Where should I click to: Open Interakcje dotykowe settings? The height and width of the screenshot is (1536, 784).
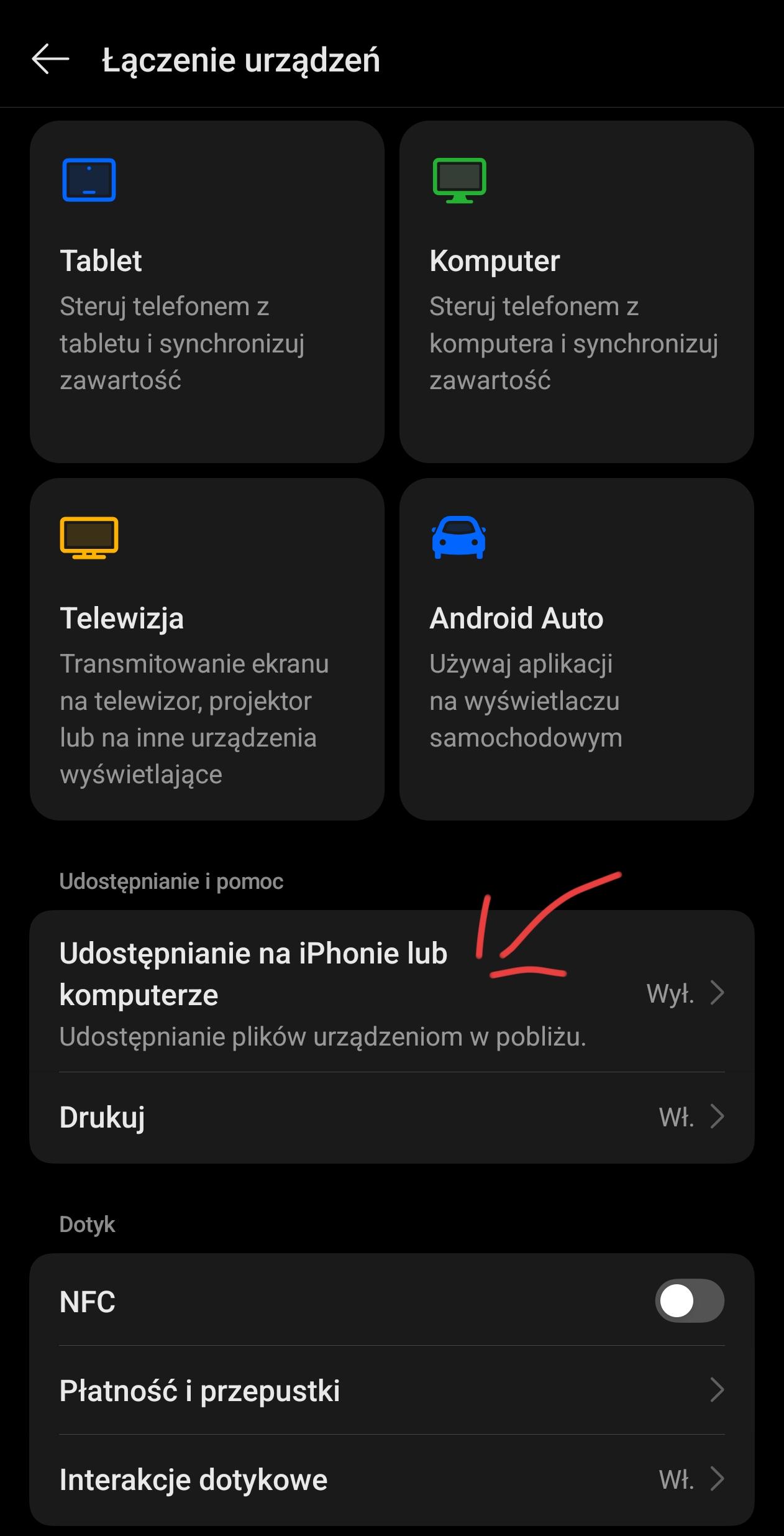391,1480
